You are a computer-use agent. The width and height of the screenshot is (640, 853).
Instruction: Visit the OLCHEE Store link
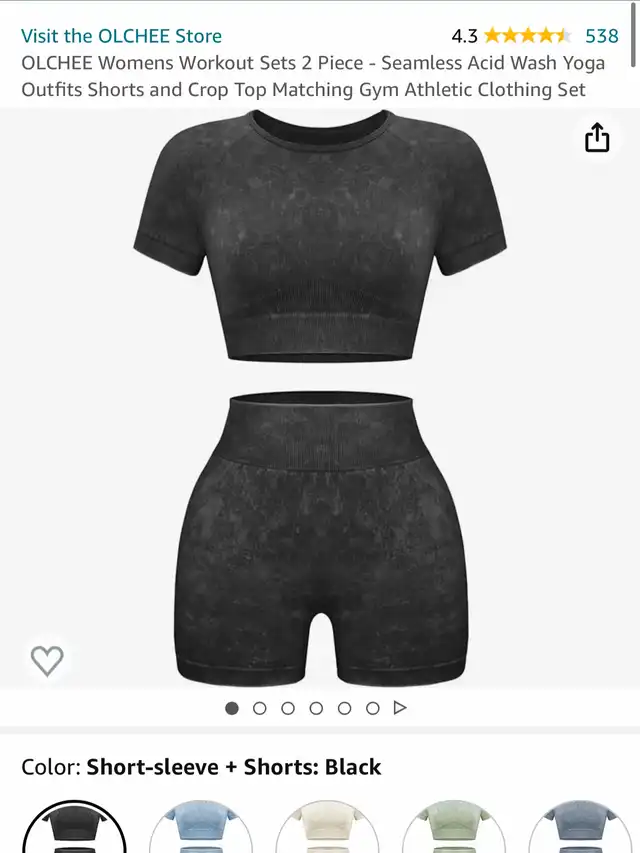[121, 36]
